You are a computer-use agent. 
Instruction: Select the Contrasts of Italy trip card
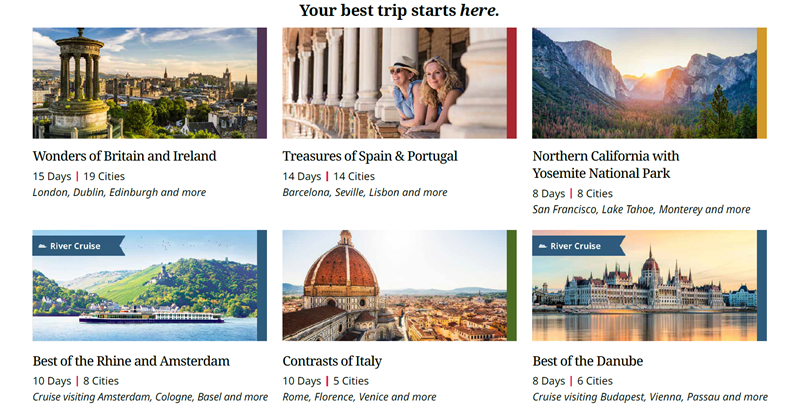pyautogui.click(x=332, y=361)
